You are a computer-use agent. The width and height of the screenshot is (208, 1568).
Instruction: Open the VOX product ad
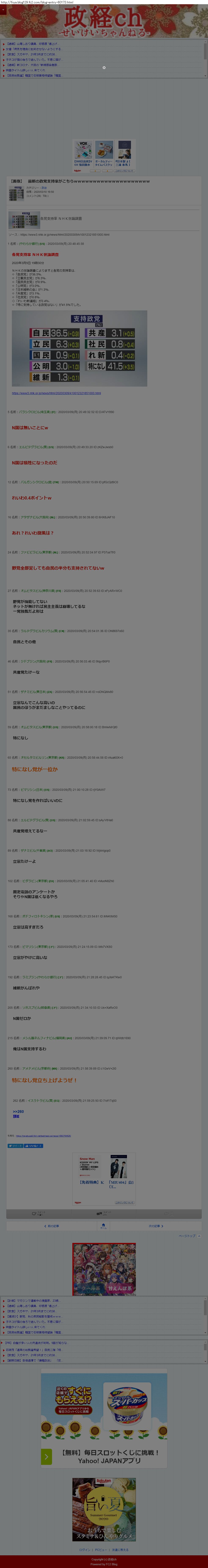click(x=83, y=155)
